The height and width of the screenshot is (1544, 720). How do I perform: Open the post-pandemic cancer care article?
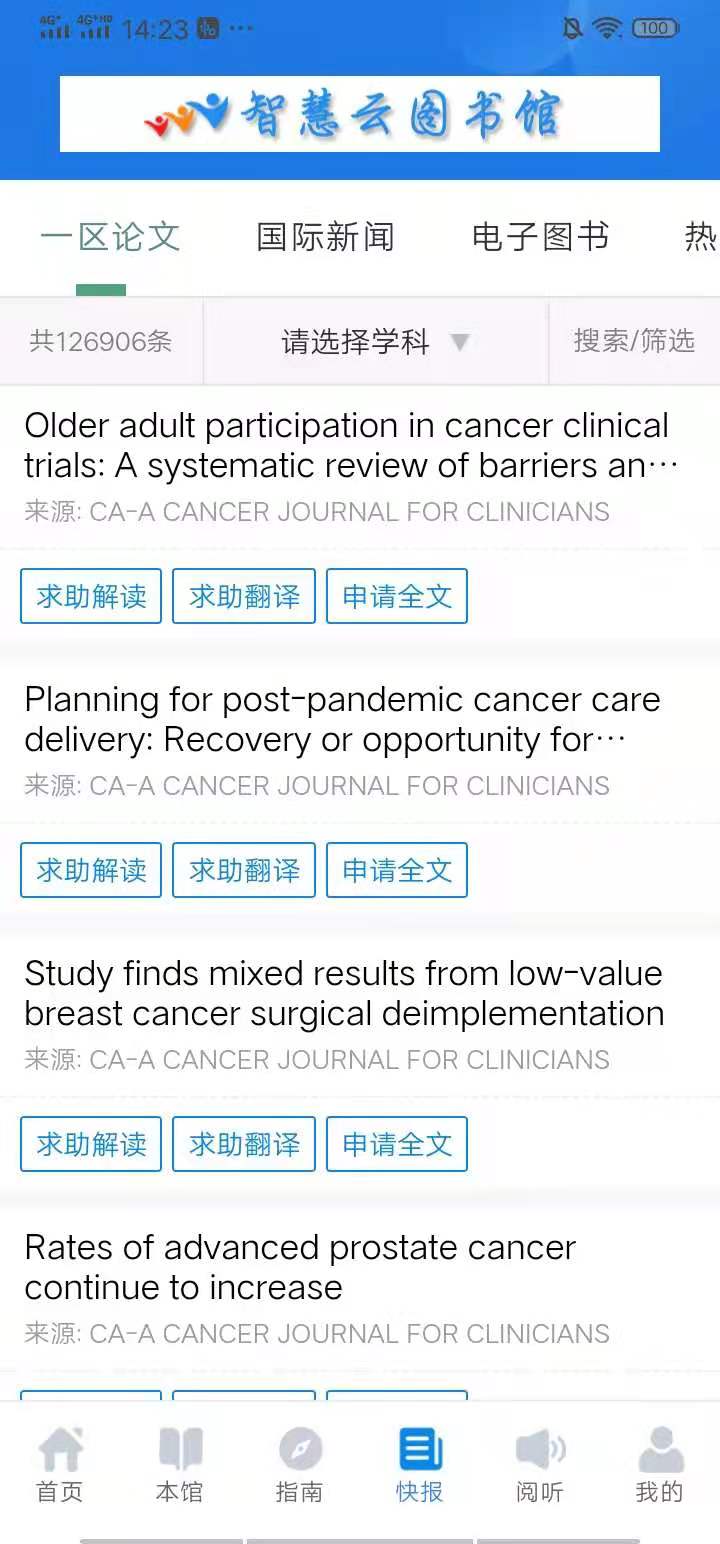tap(342, 719)
